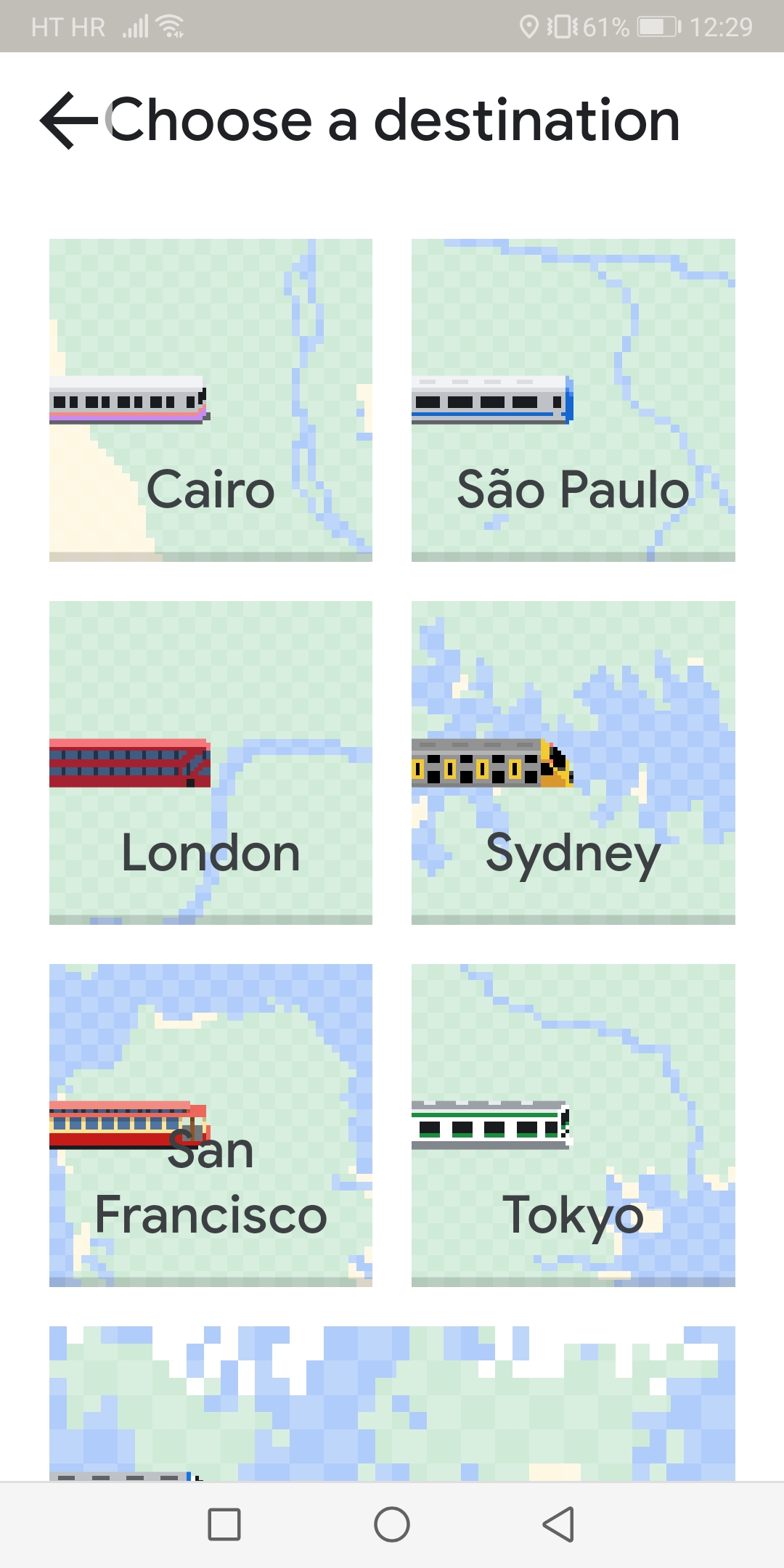
Task: Choose the Tokyo destination
Action: pos(573,1125)
